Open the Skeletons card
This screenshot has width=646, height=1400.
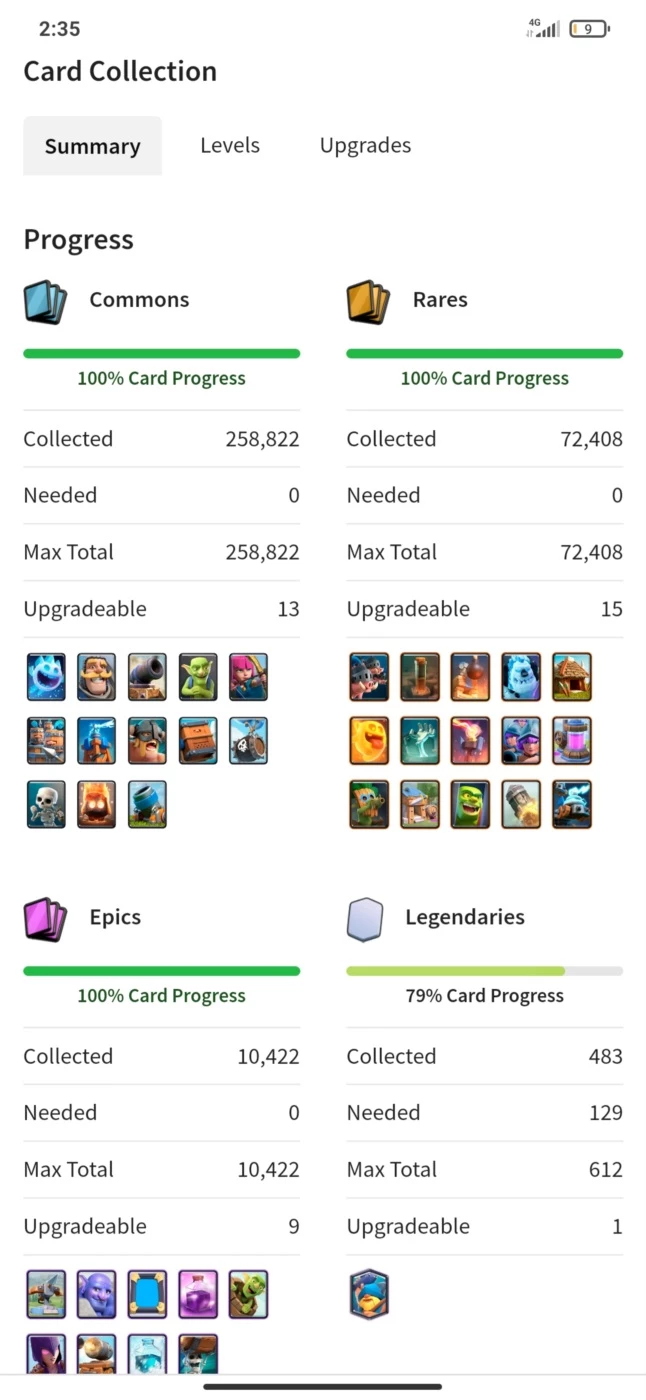click(x=46, y=805)
